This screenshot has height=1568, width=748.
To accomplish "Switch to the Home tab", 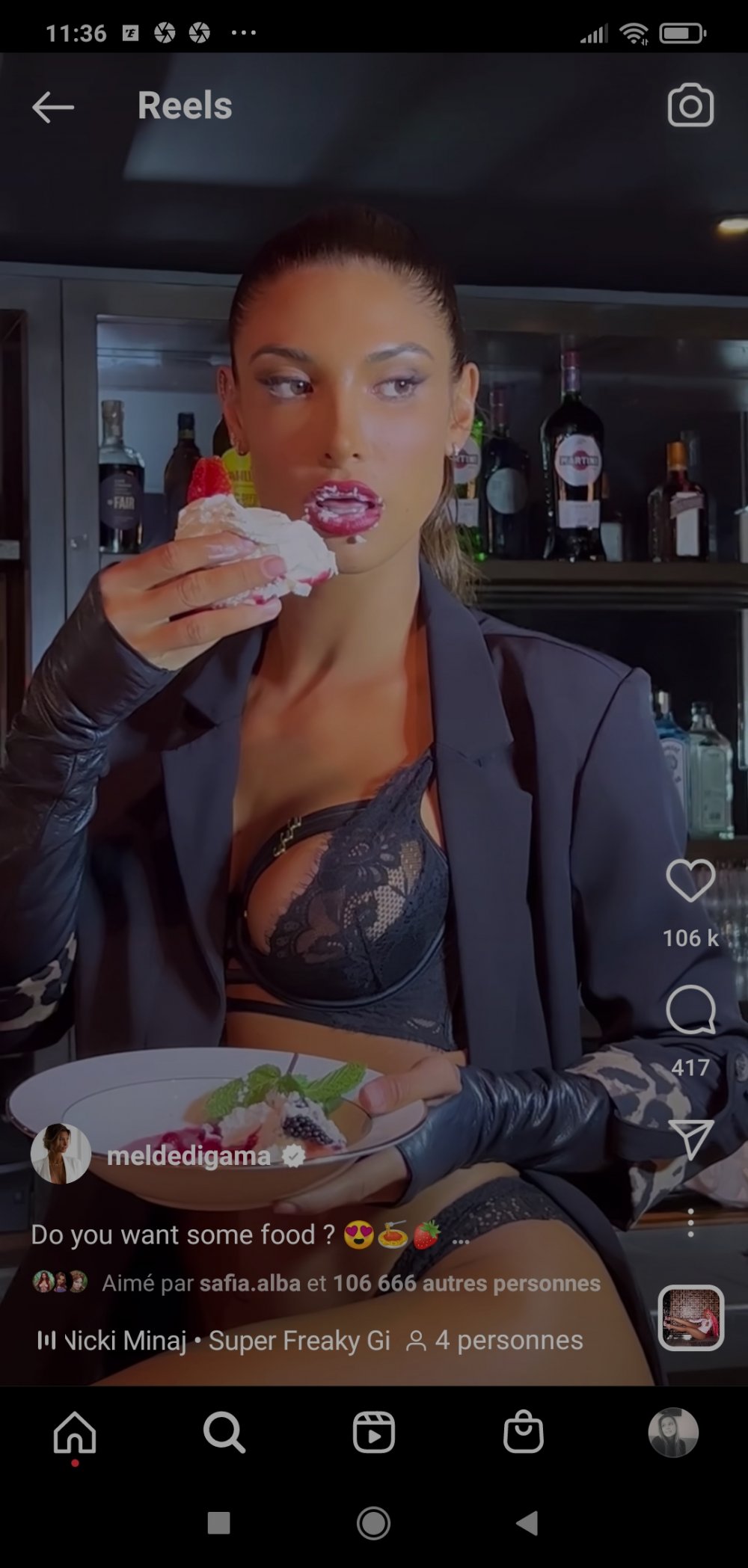I will click(x=75, y=1432).
